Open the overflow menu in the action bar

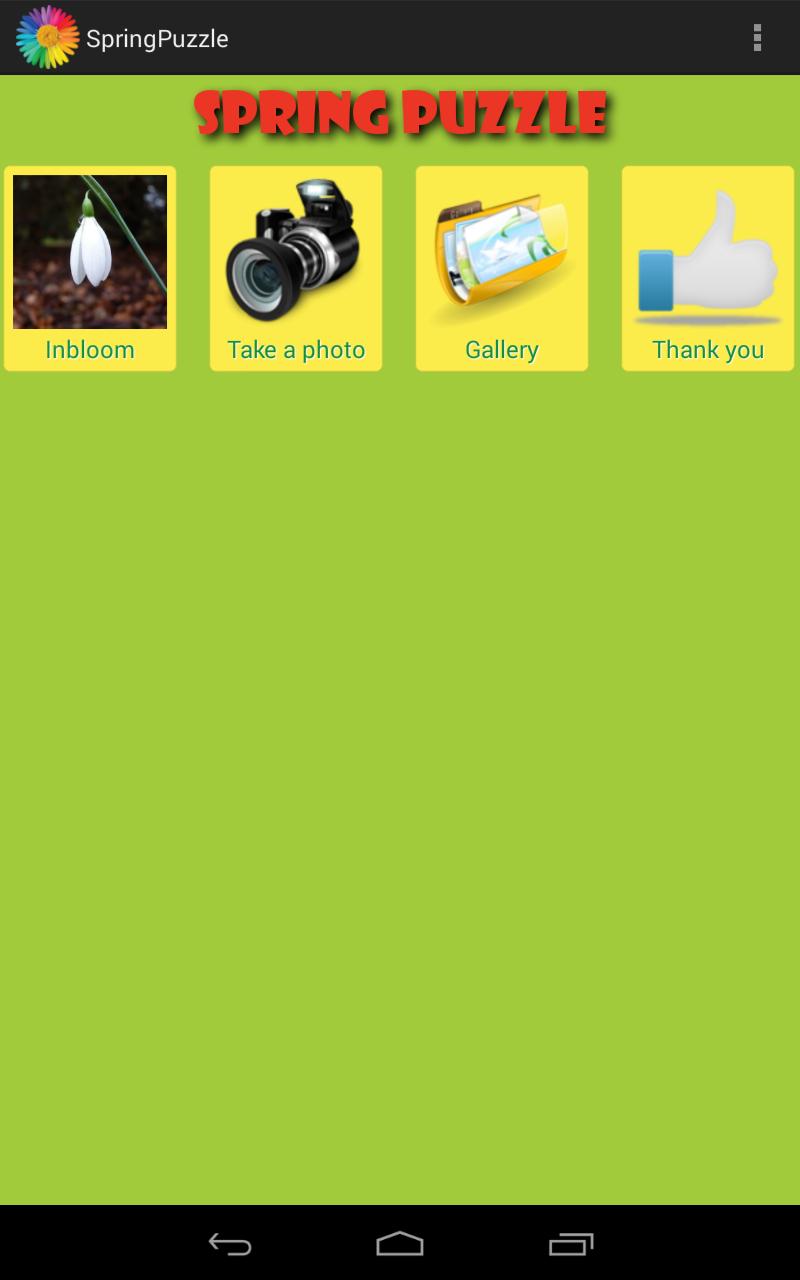click(x=758, y=37)
